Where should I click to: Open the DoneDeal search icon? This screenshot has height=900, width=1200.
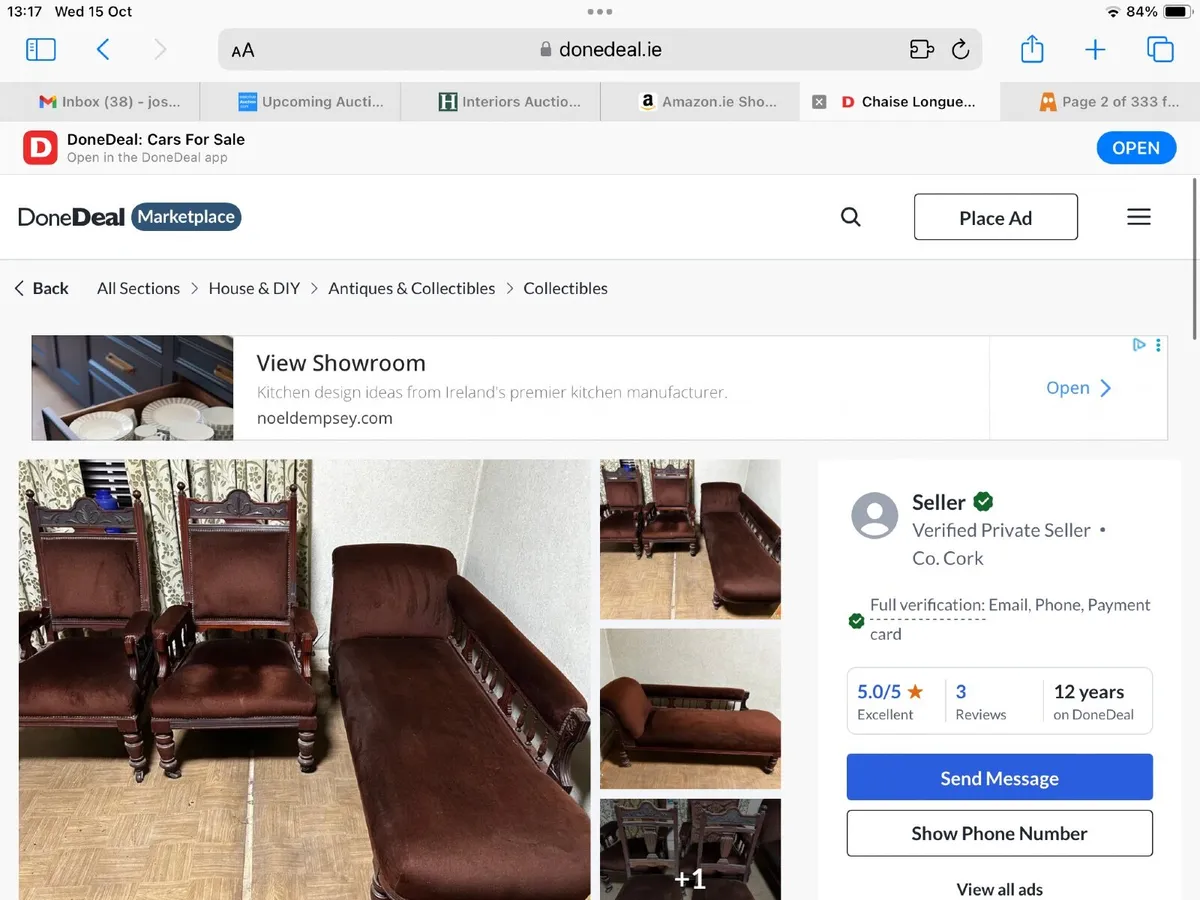click(850, 217)
